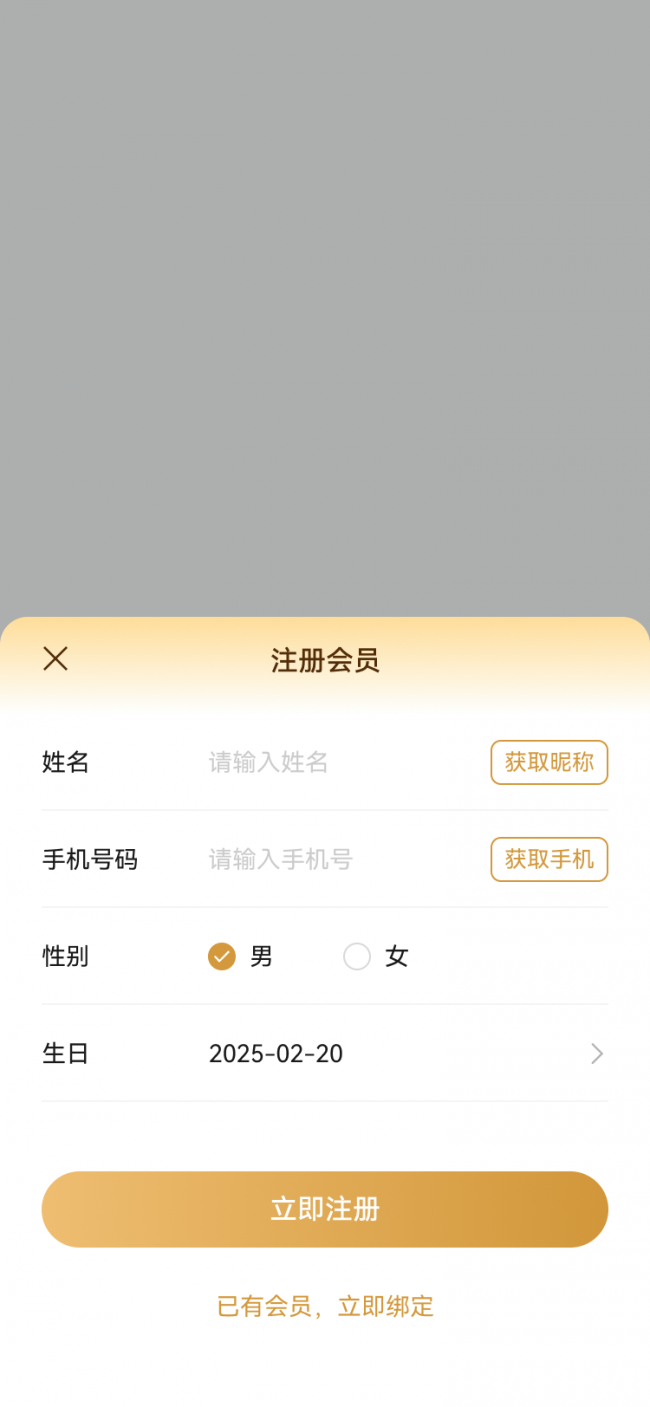Screen dimensions: 650x1407
Task: Open the 已有会员，立即绑定 link
Action: point(325,1306)
